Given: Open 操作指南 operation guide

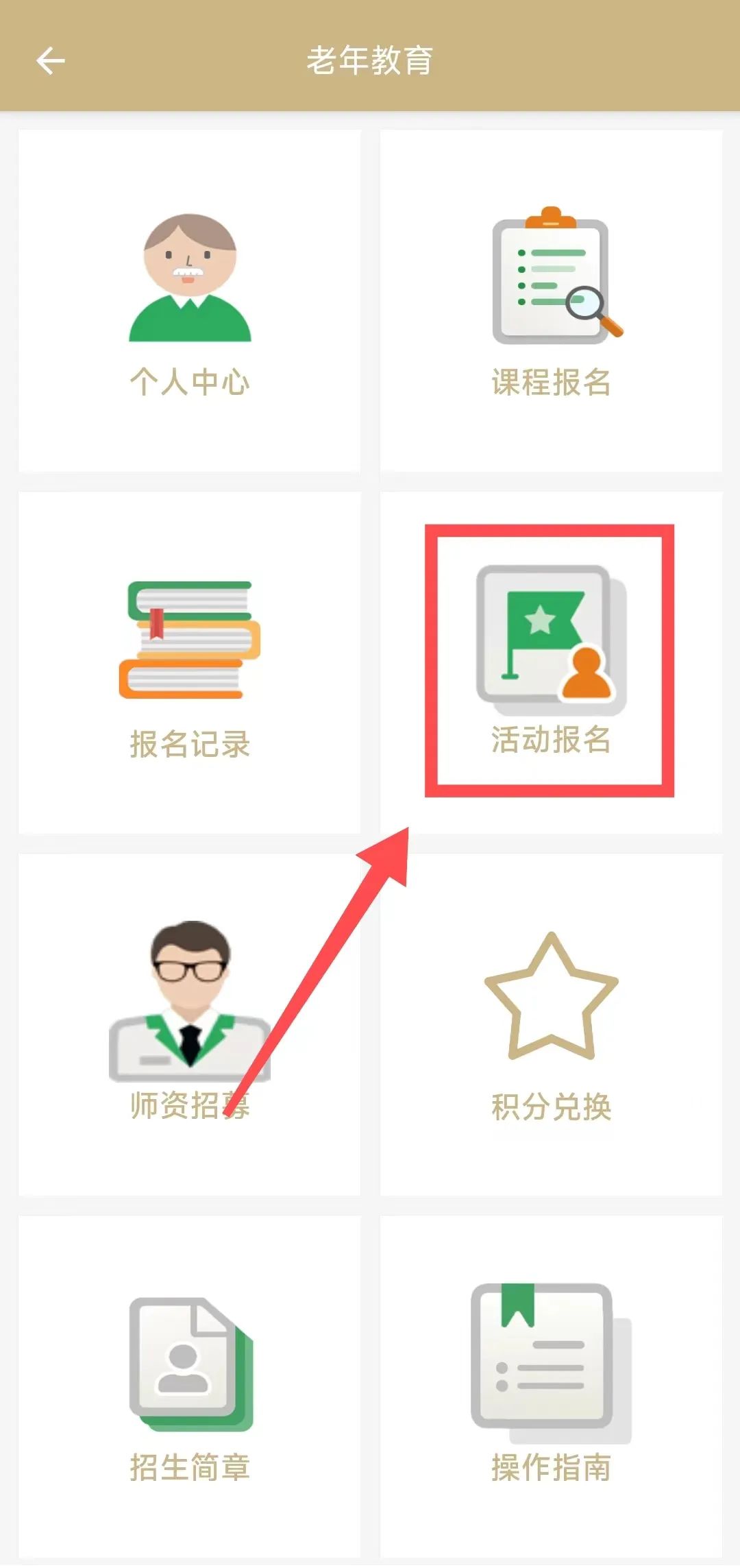Looking at the screenshot, I should point(551,1386).
